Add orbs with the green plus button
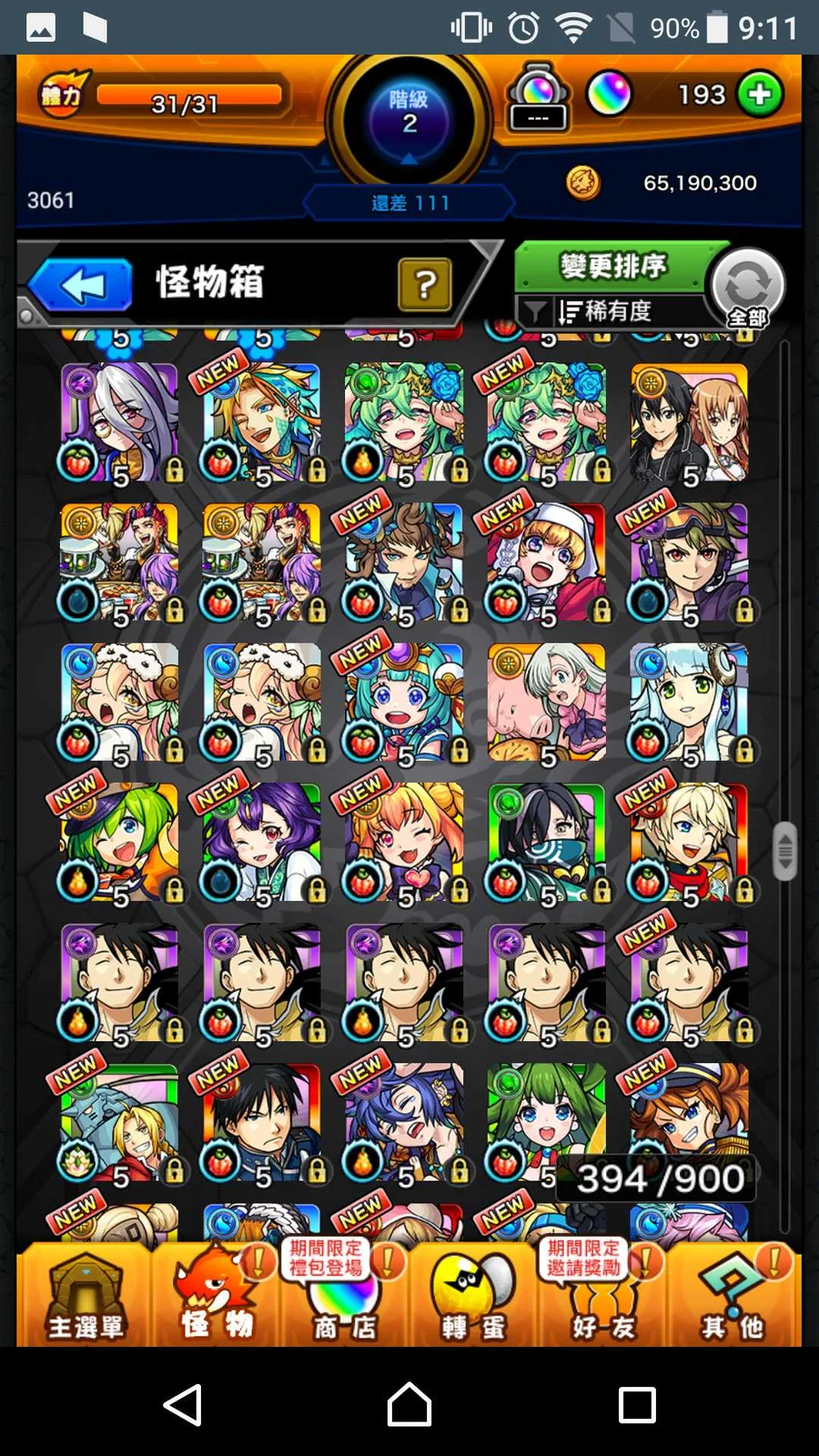Viewport: 819px width, 1456px height. coord(760,94)
